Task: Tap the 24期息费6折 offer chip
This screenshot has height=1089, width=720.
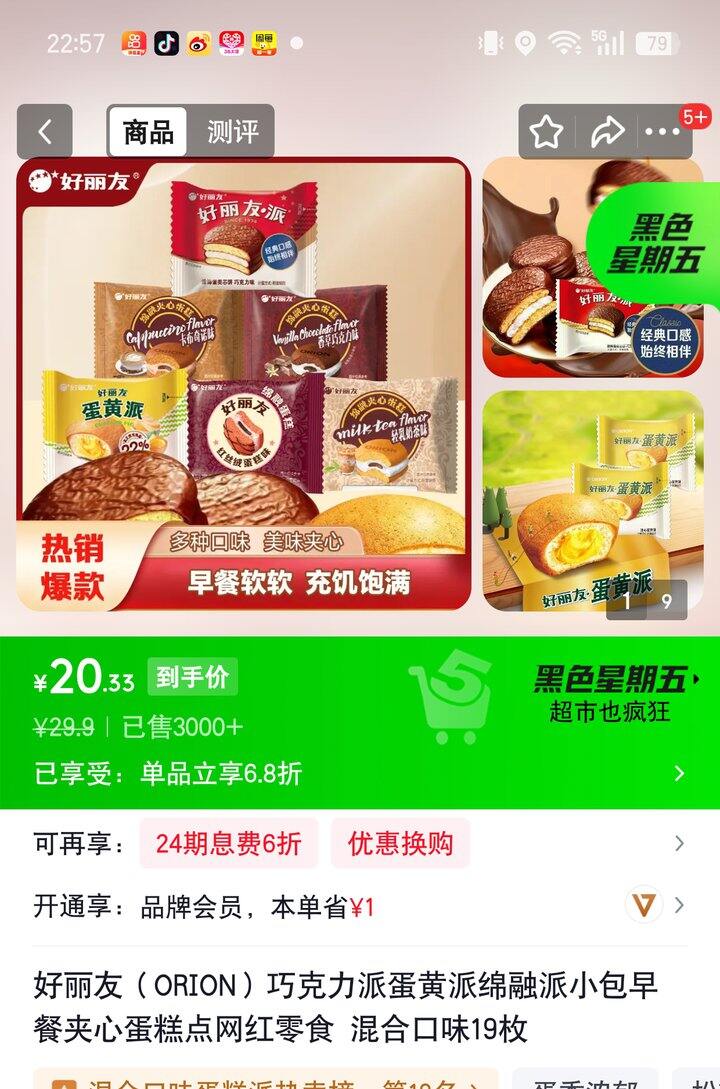Action: click(x=228, y=844)
